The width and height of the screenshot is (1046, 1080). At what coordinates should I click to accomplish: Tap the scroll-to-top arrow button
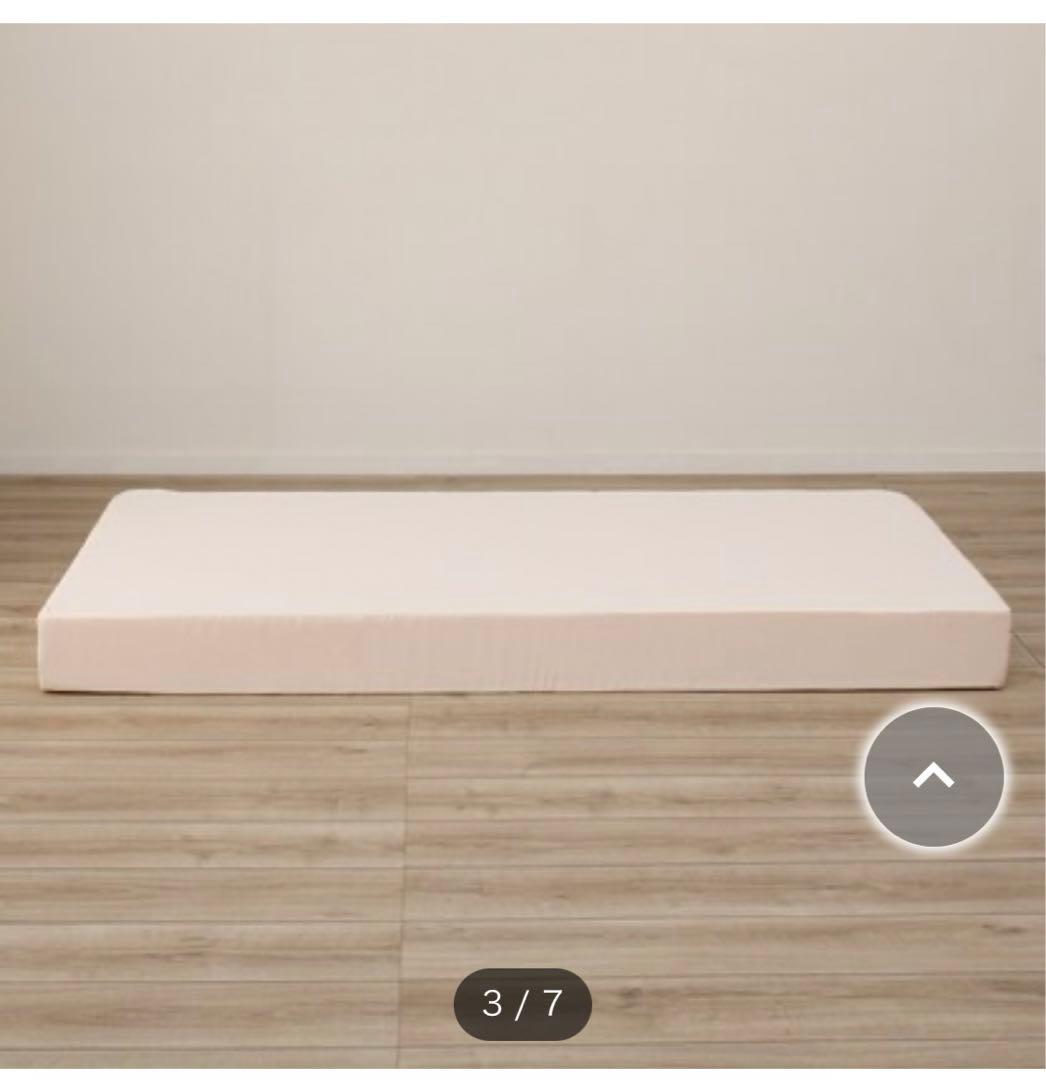[933, 777]
